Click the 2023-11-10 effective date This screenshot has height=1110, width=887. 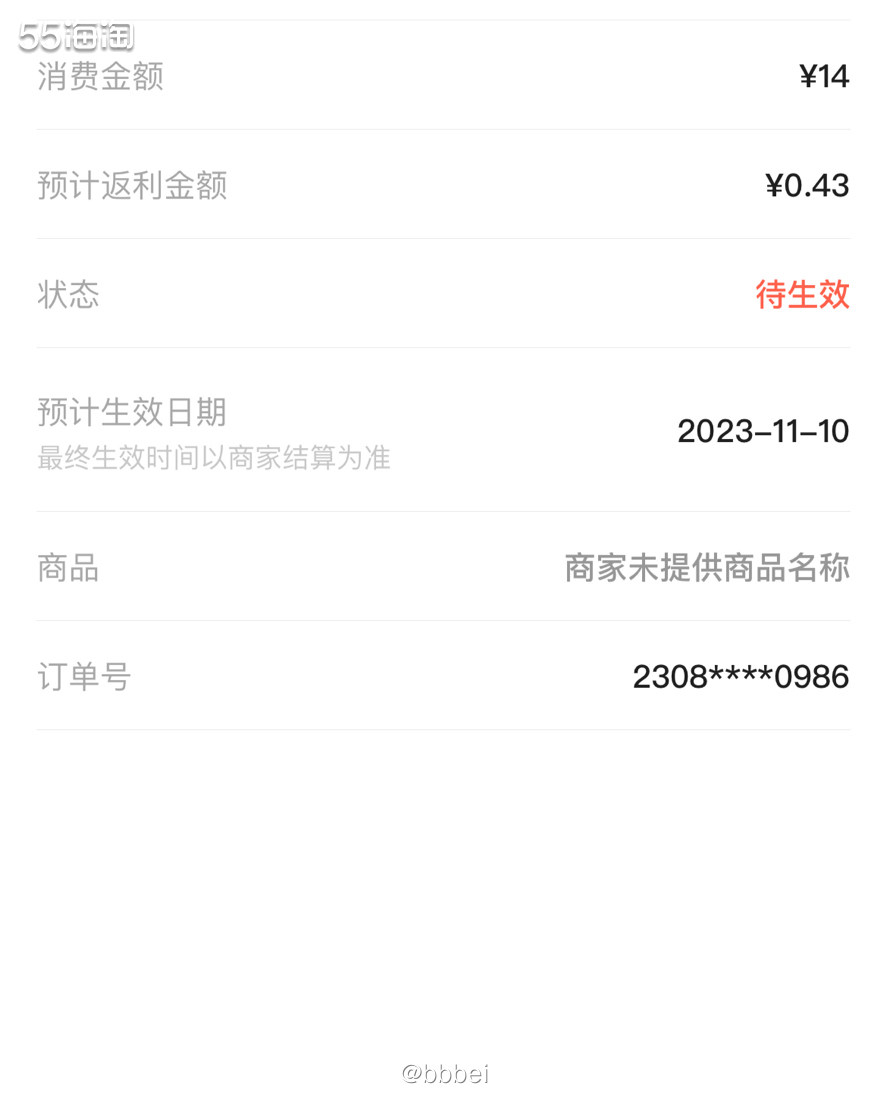pos(763,432)
